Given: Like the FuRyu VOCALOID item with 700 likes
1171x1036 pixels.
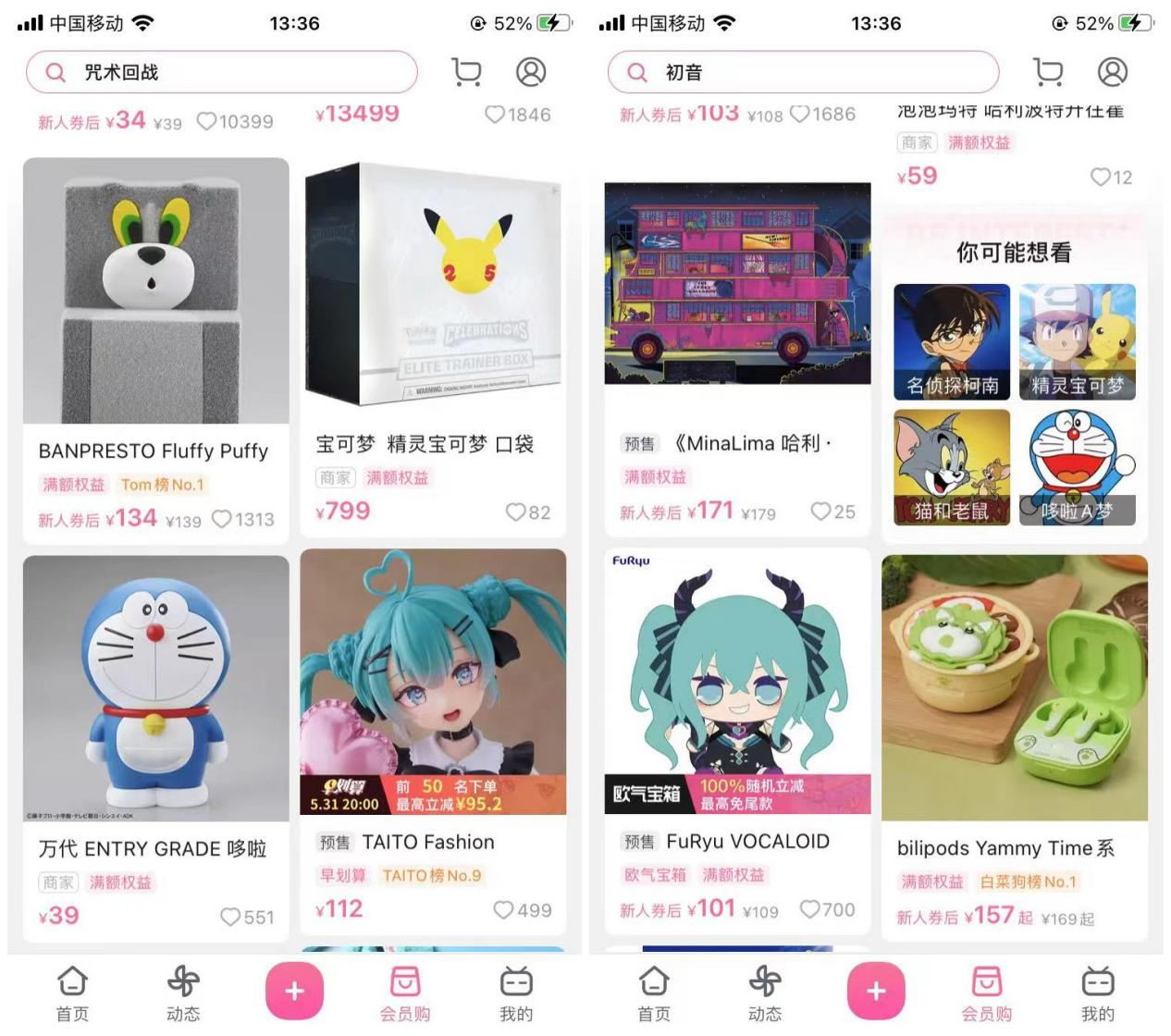Looking at the screenshot, I should tap(810, 909).
